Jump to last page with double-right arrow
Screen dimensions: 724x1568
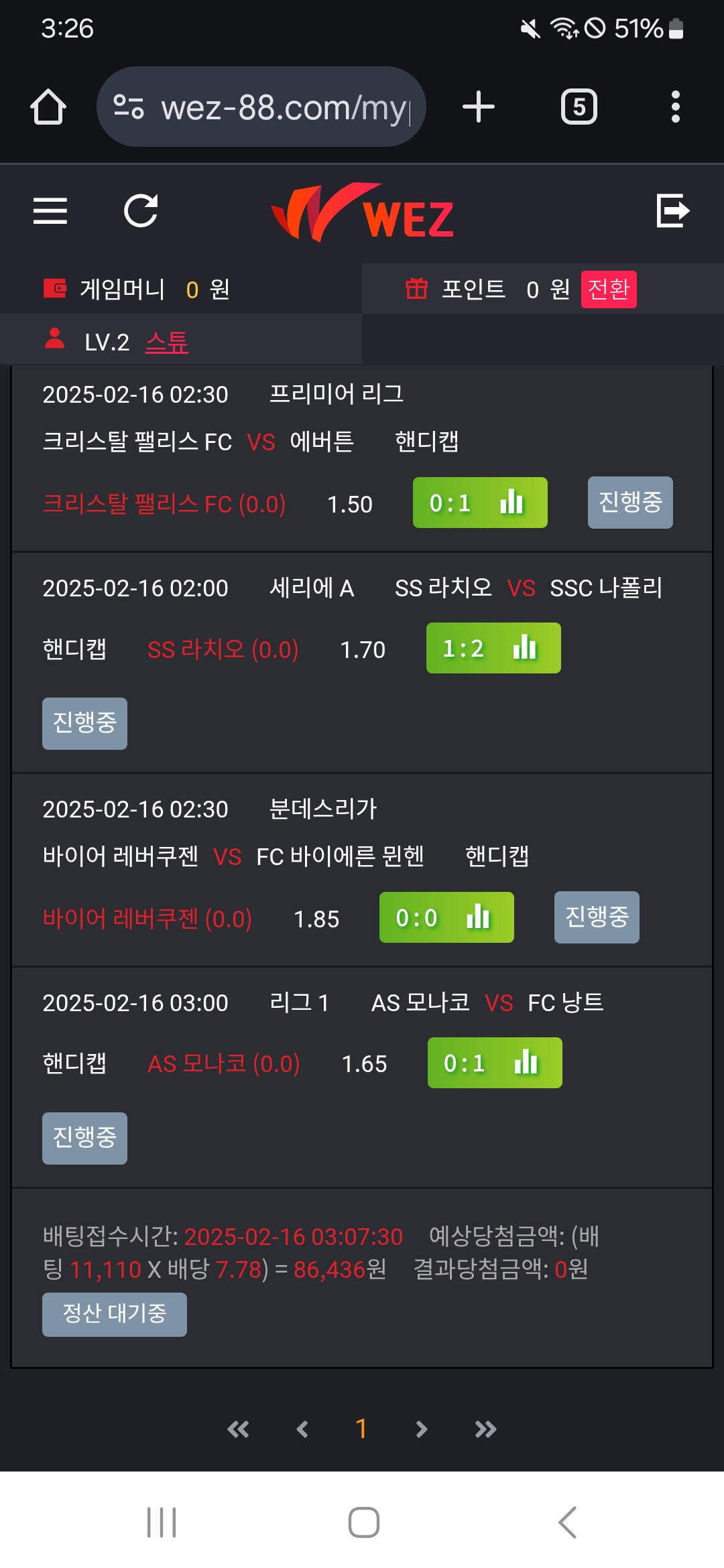(x=485, y=1429)
